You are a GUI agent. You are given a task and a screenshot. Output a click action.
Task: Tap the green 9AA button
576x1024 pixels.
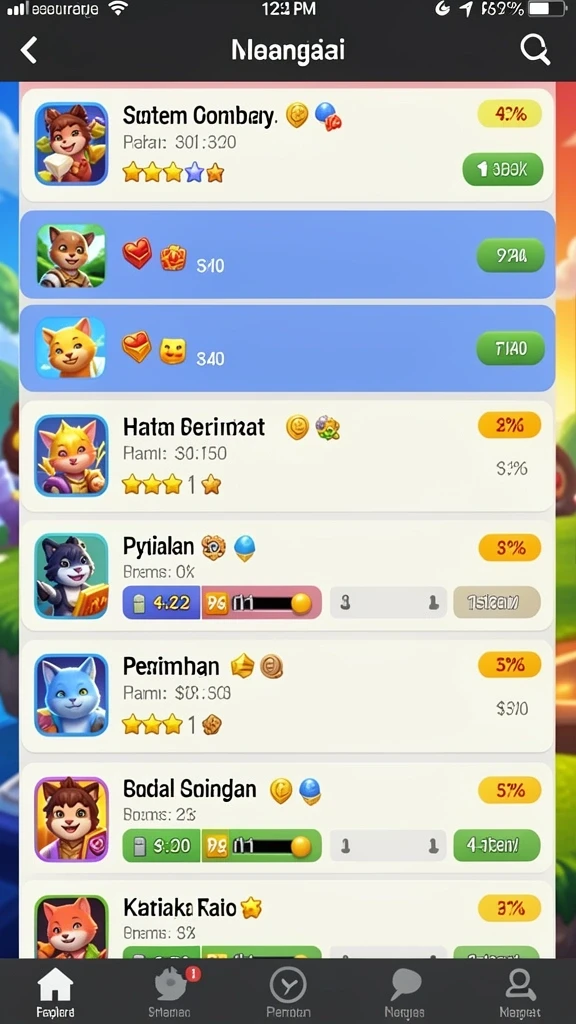point(511,255)
